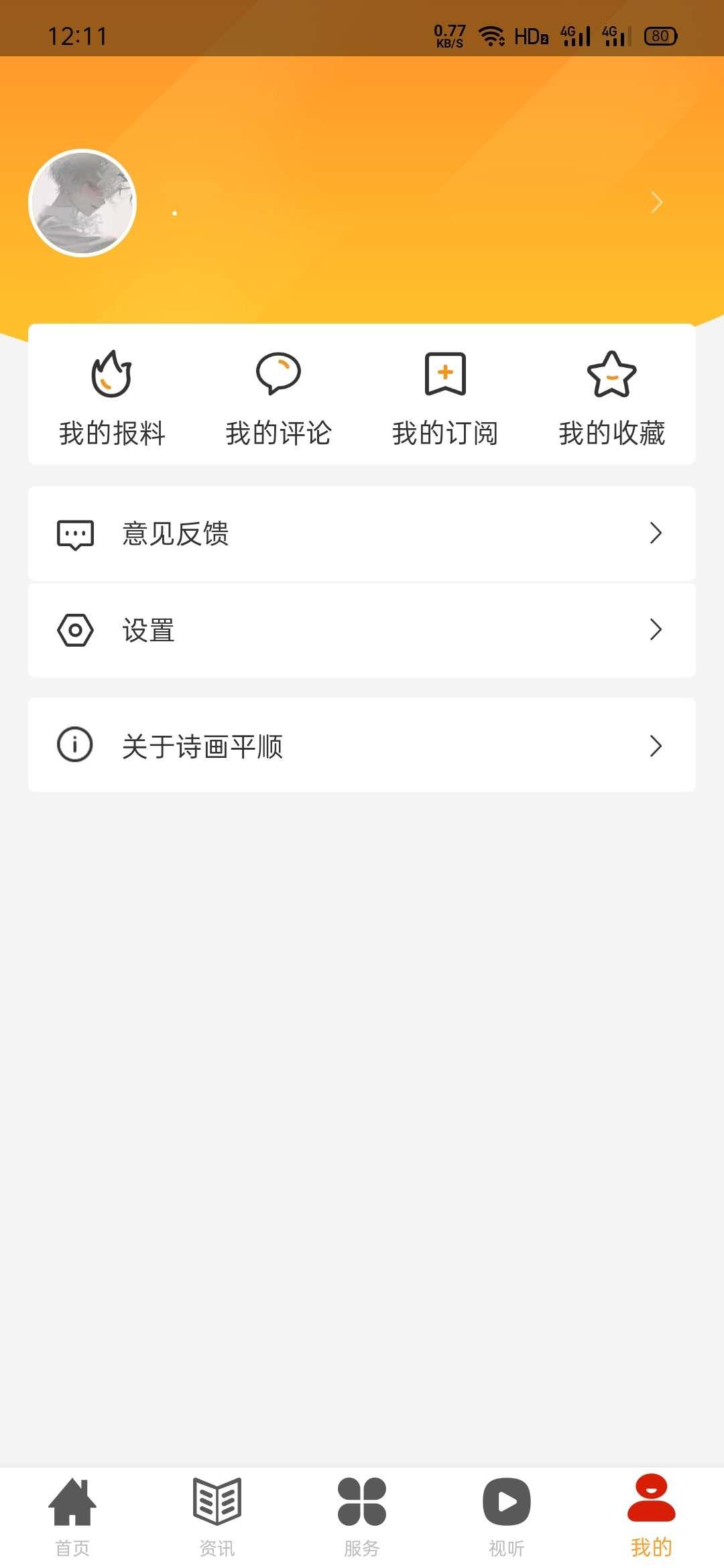724x1568 pixels.
Task: Open 关于诗画平顺 about page
Action: tap(362, 745)
